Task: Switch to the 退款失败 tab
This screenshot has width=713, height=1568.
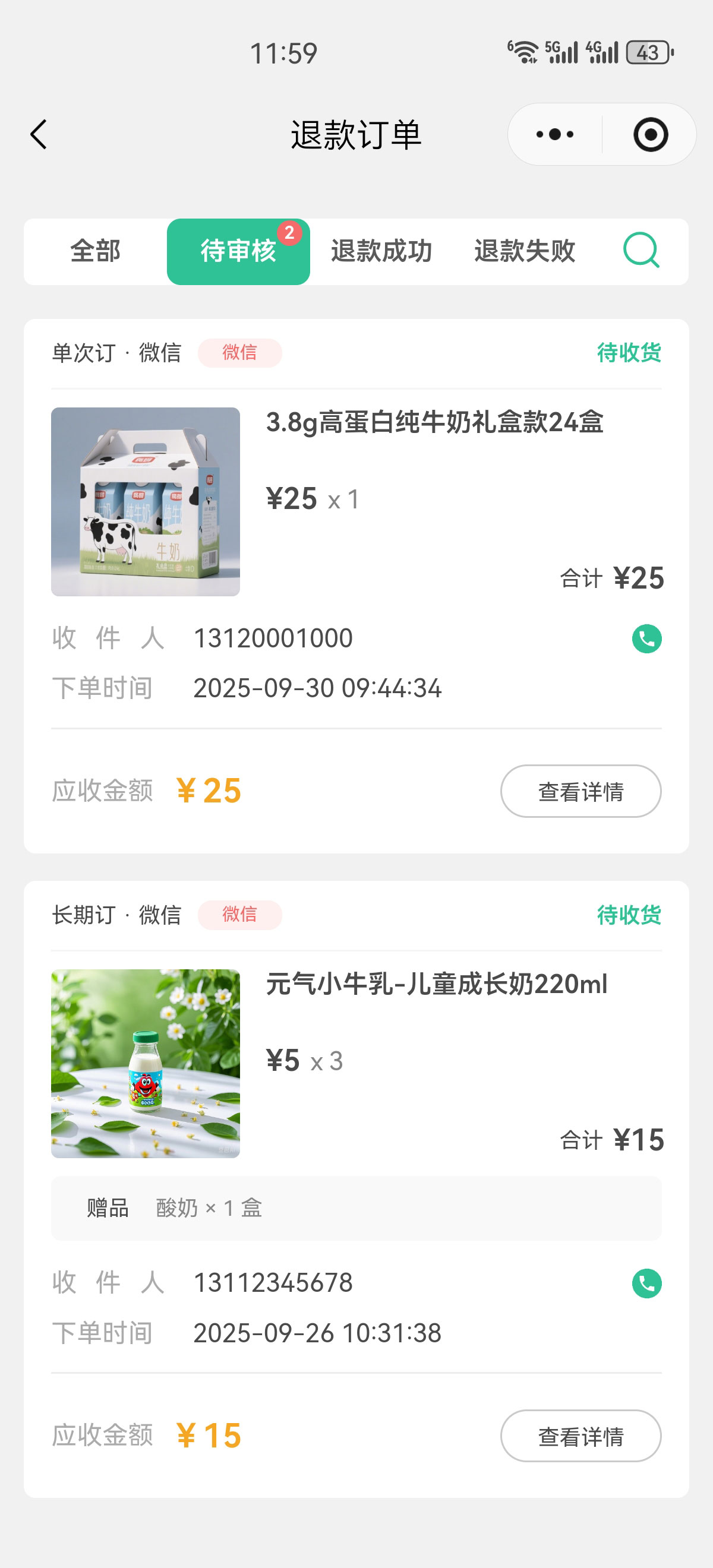Action: pos(524,251)
